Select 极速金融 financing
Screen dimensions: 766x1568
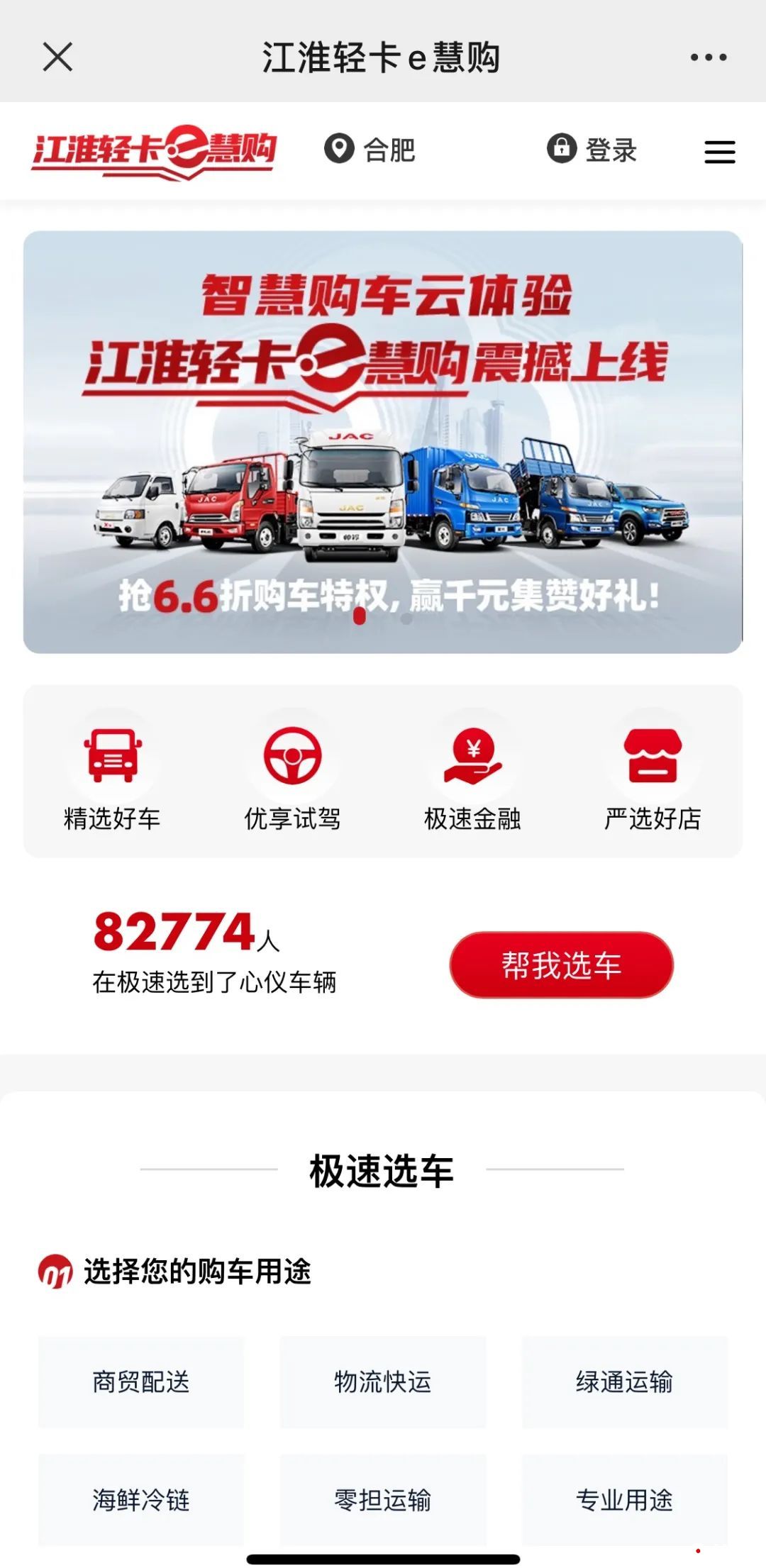472,778
